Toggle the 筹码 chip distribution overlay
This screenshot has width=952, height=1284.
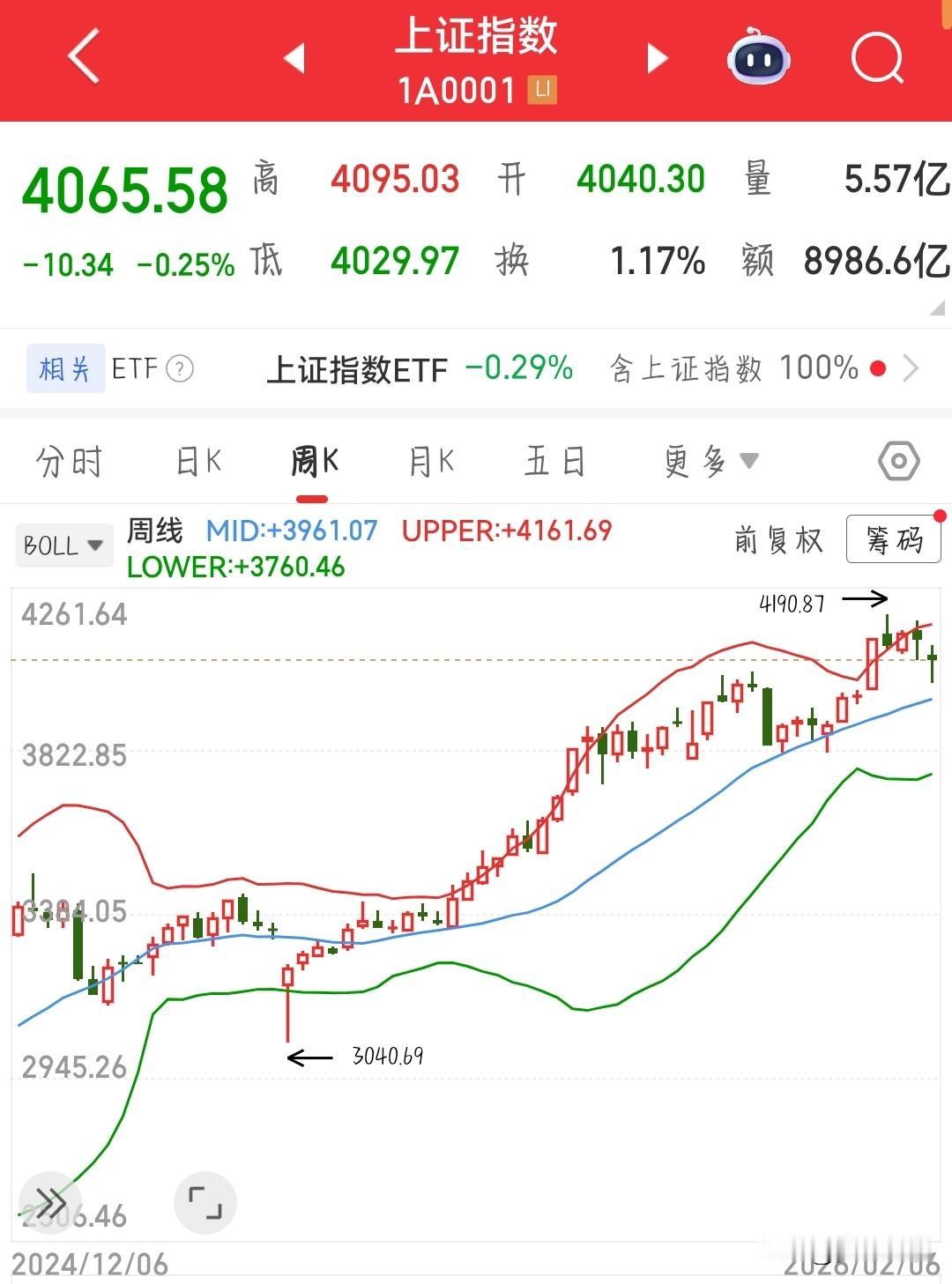point(893,540)
